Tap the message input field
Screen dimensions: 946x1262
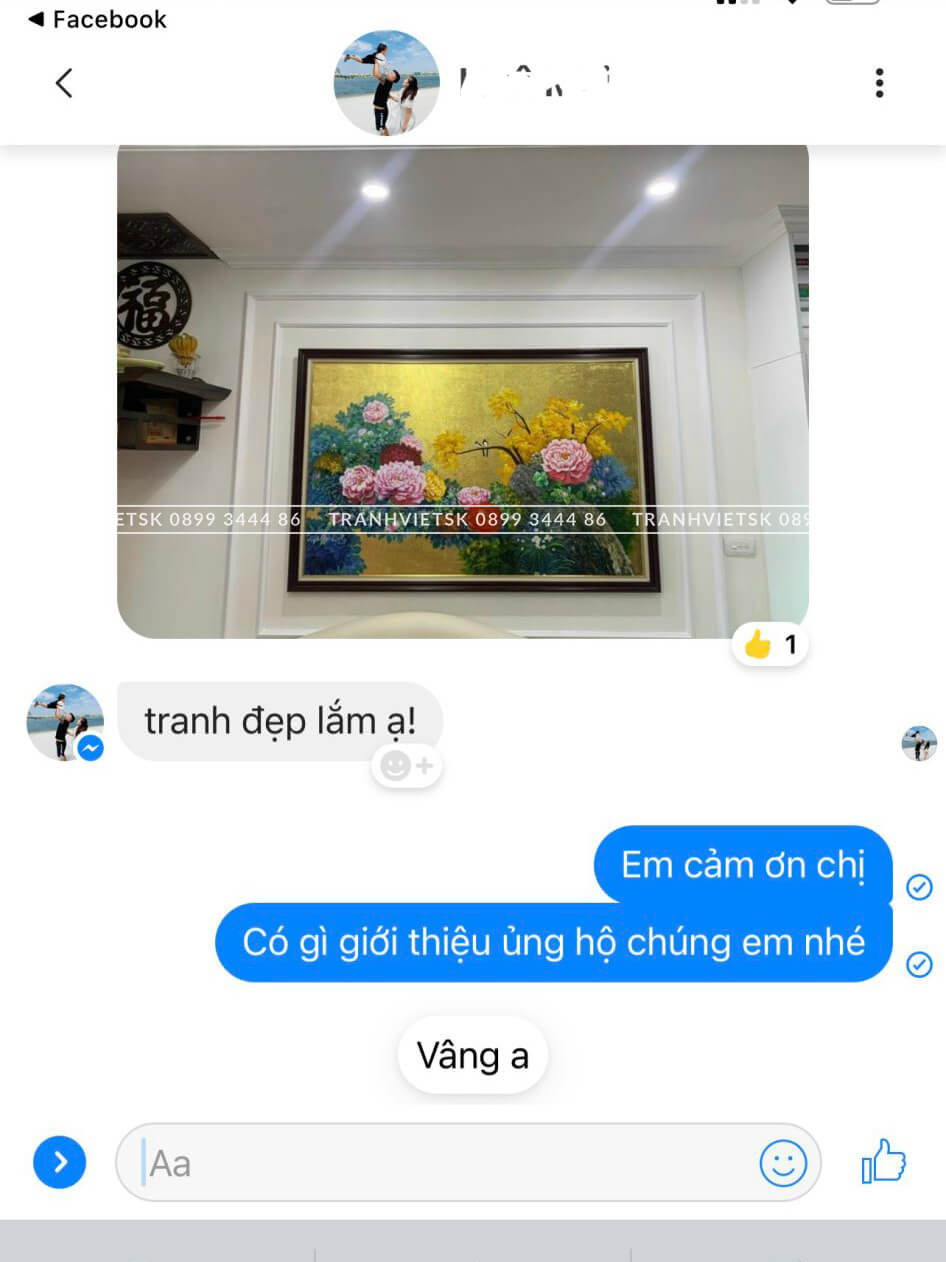coord(440,1163)
